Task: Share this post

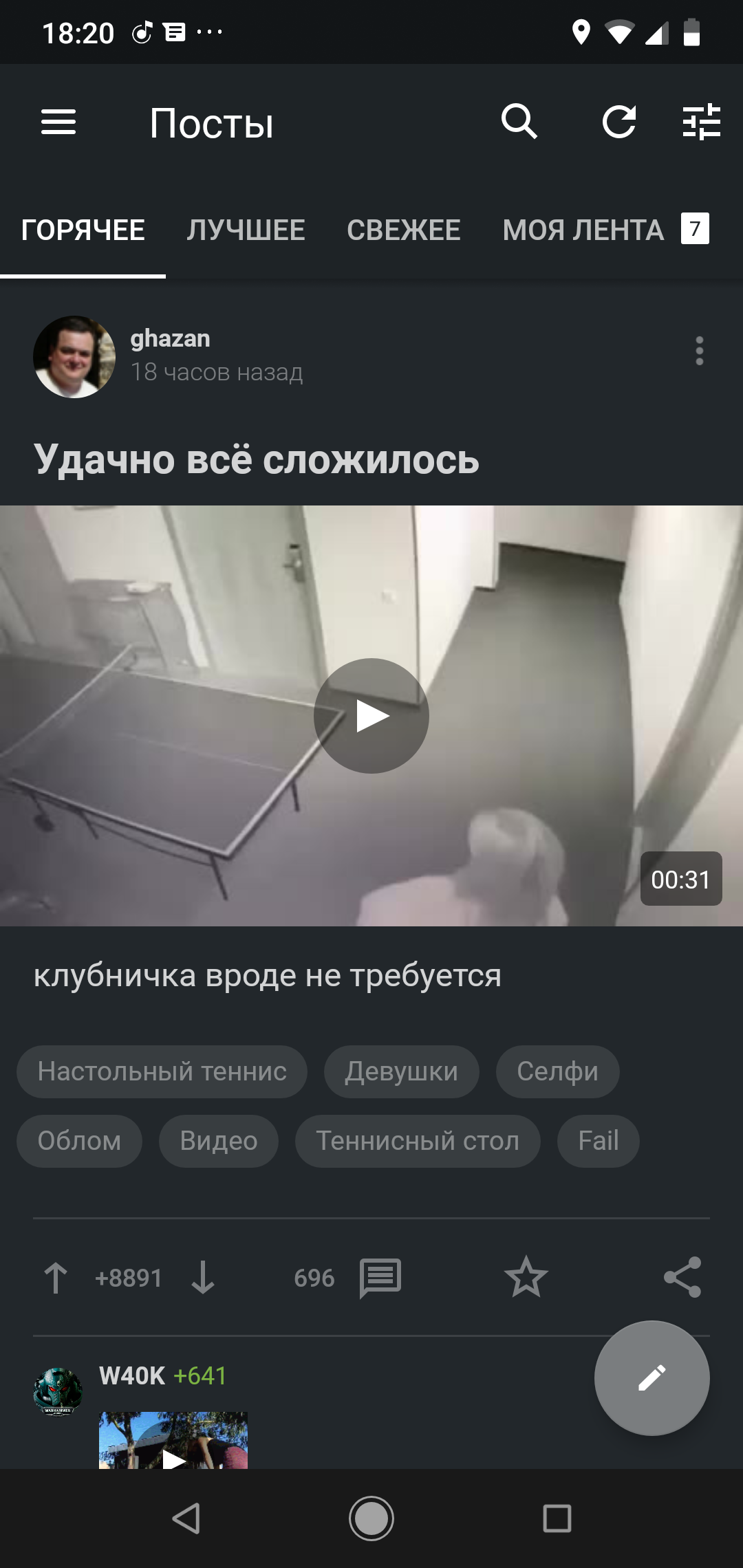Action: (x=682, y=1278)
